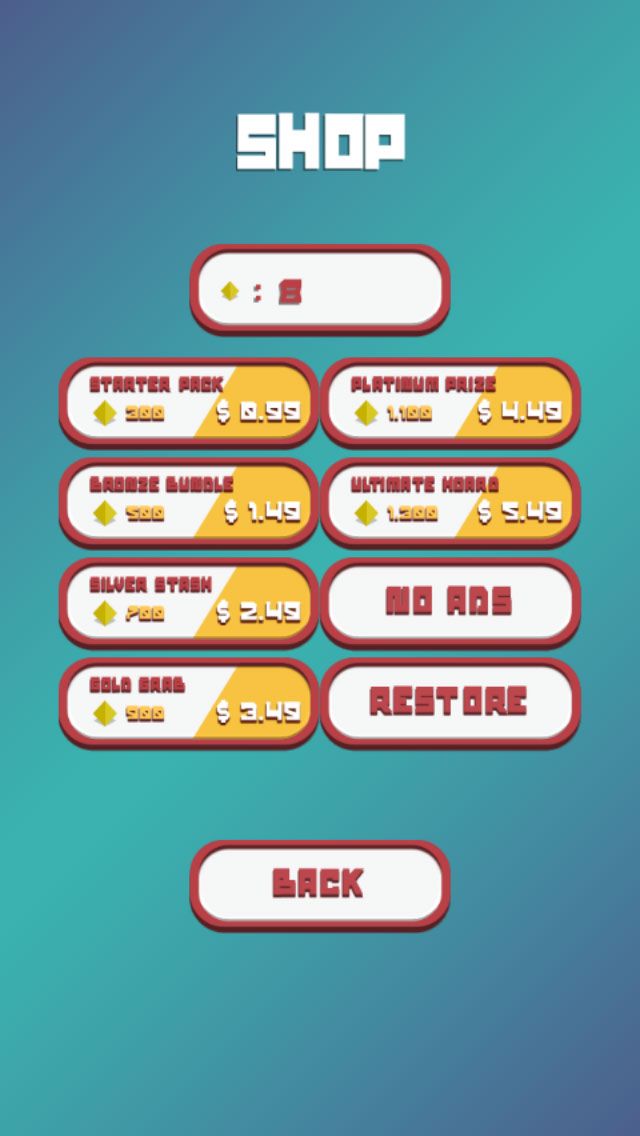Restore previous purchases
The width and height of the screenshot is (640, 1136).
point(450,700)
